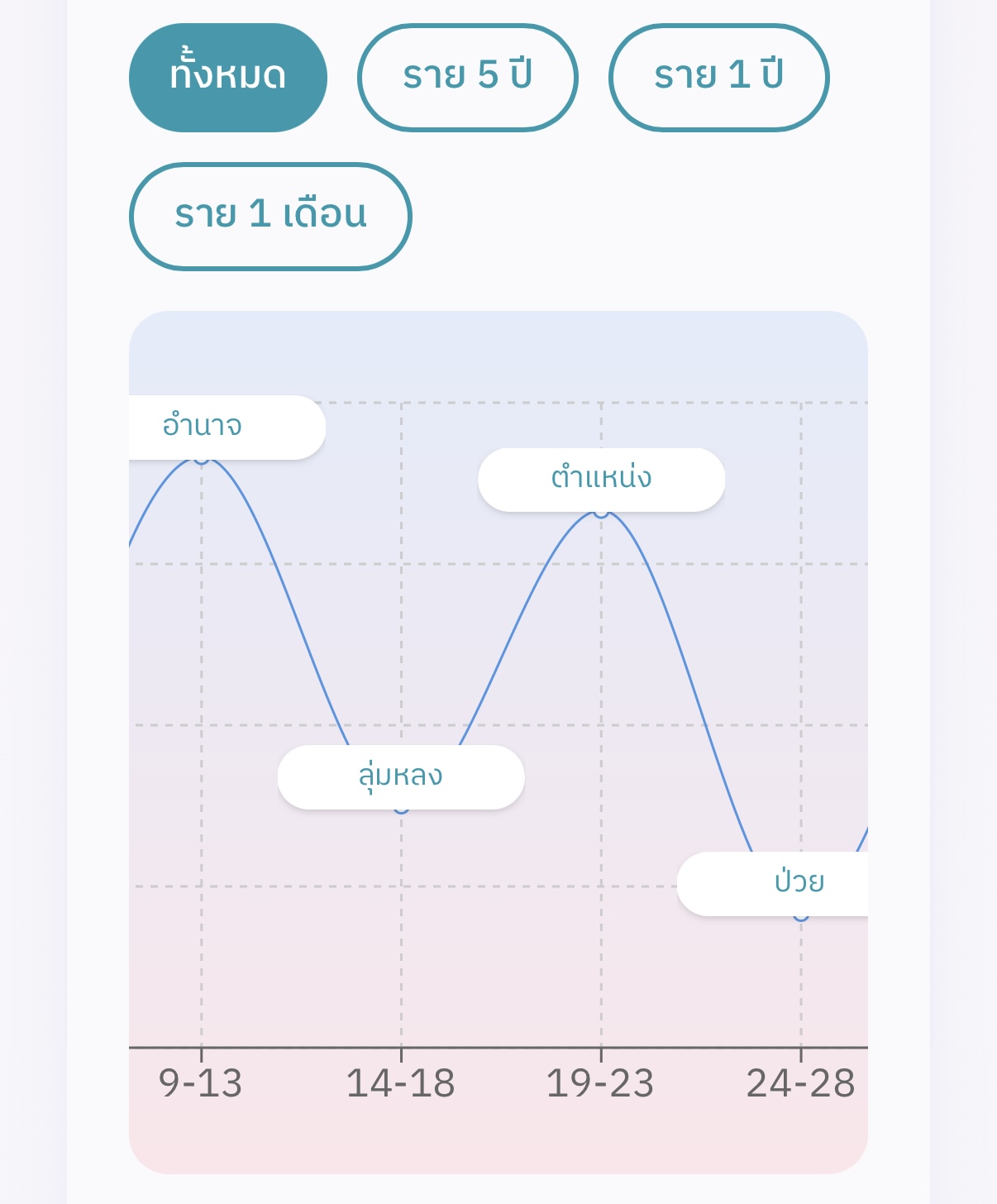Image resolution: width=997 pixels, height=1204 pixels.
Task: Tap the ตำแหน่ง data point label
Action: (x=601, y=479)
